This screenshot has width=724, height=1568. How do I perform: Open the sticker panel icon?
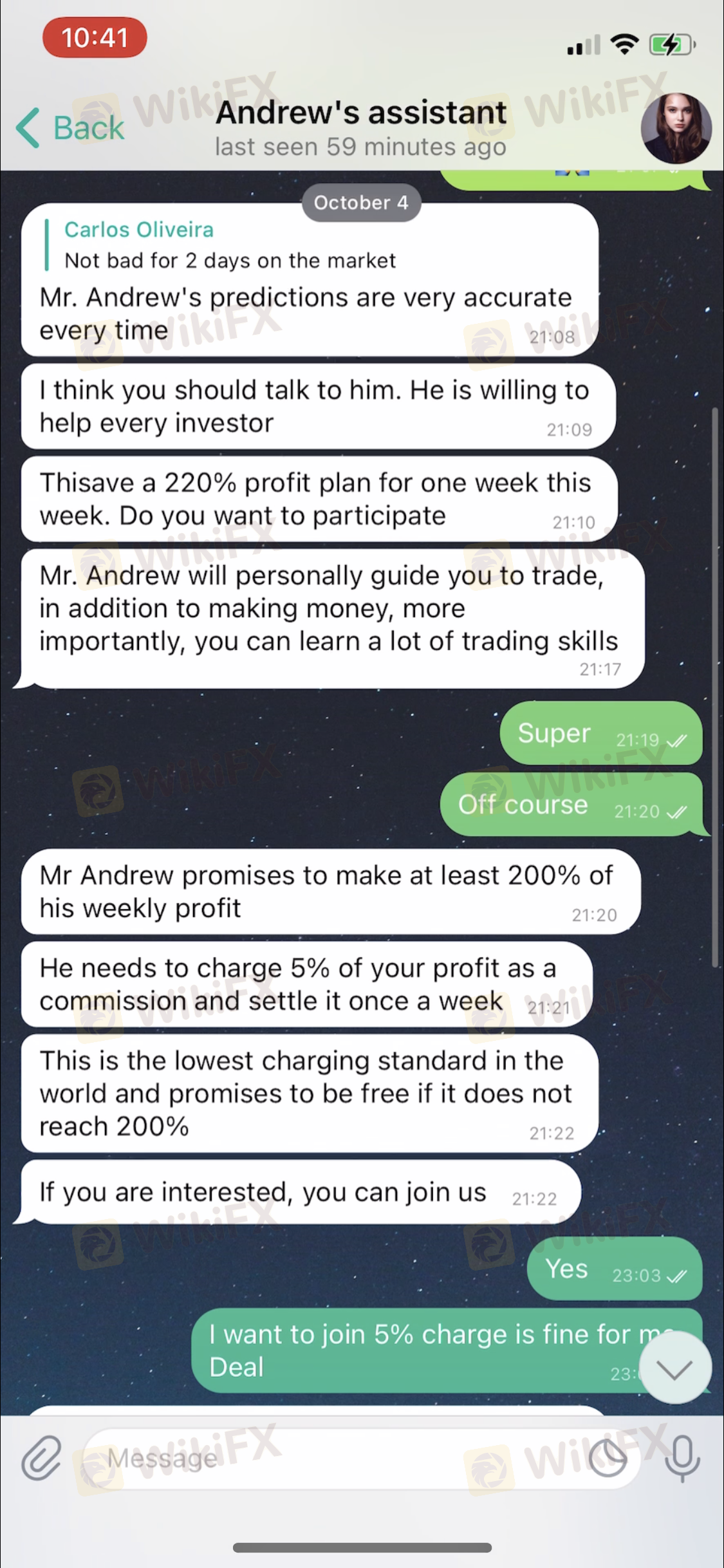tap(608, 1458)
